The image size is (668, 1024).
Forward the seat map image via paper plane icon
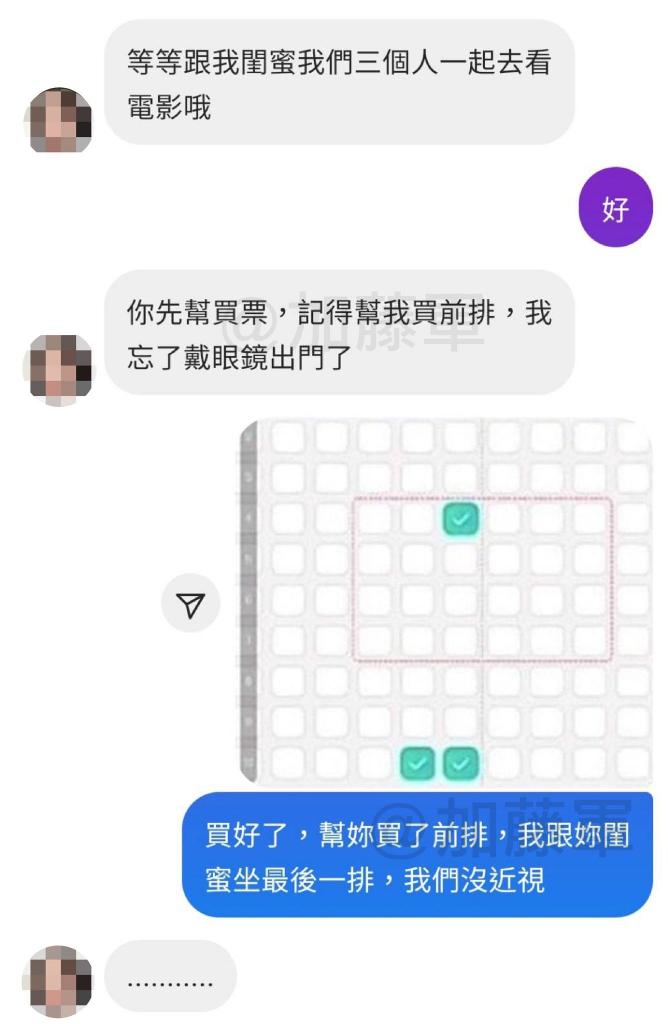pyautogui.click(x=190, y=604)
